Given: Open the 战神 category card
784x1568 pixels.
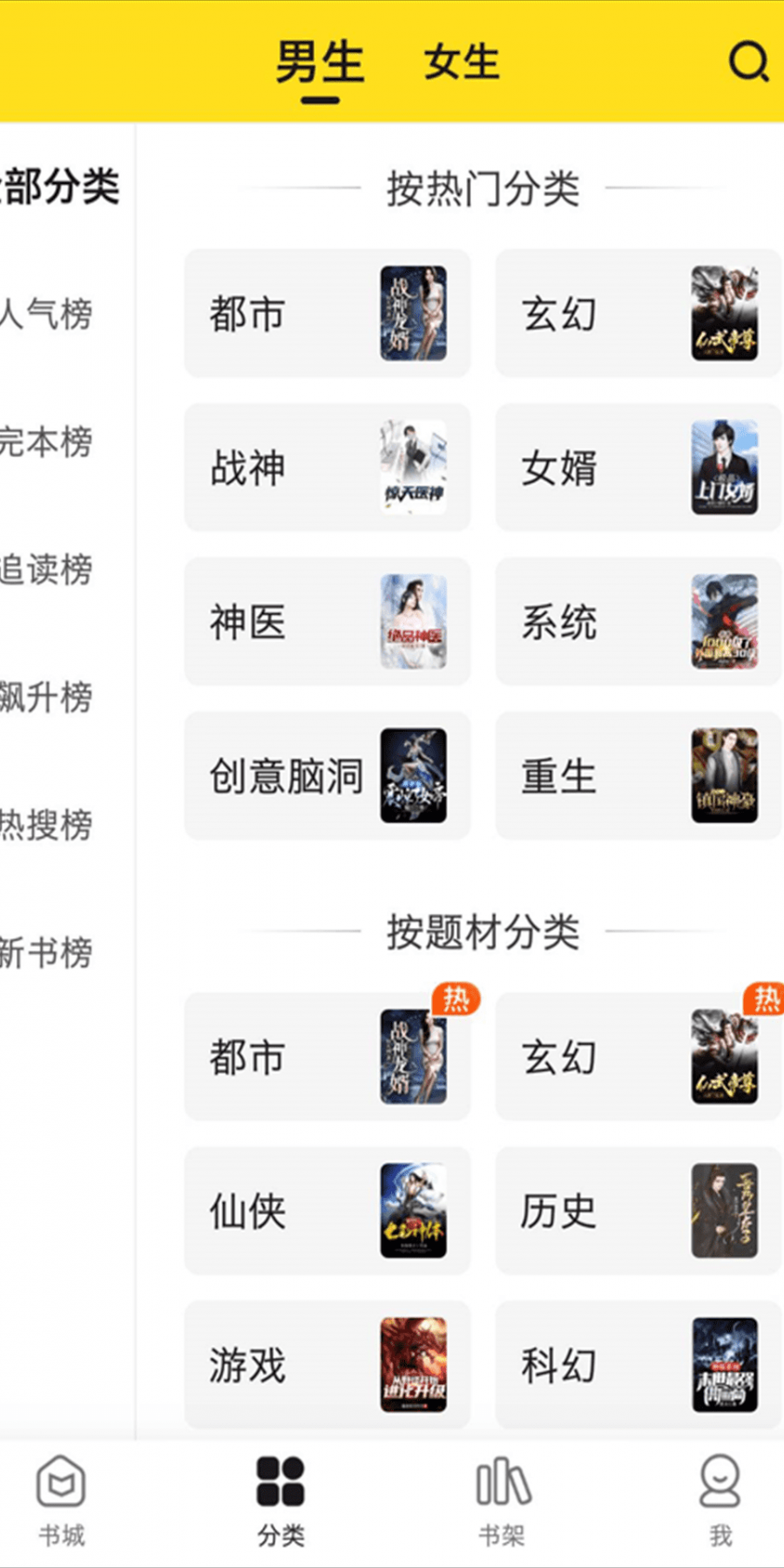Looking at the screenshot, I should [328, 467].
